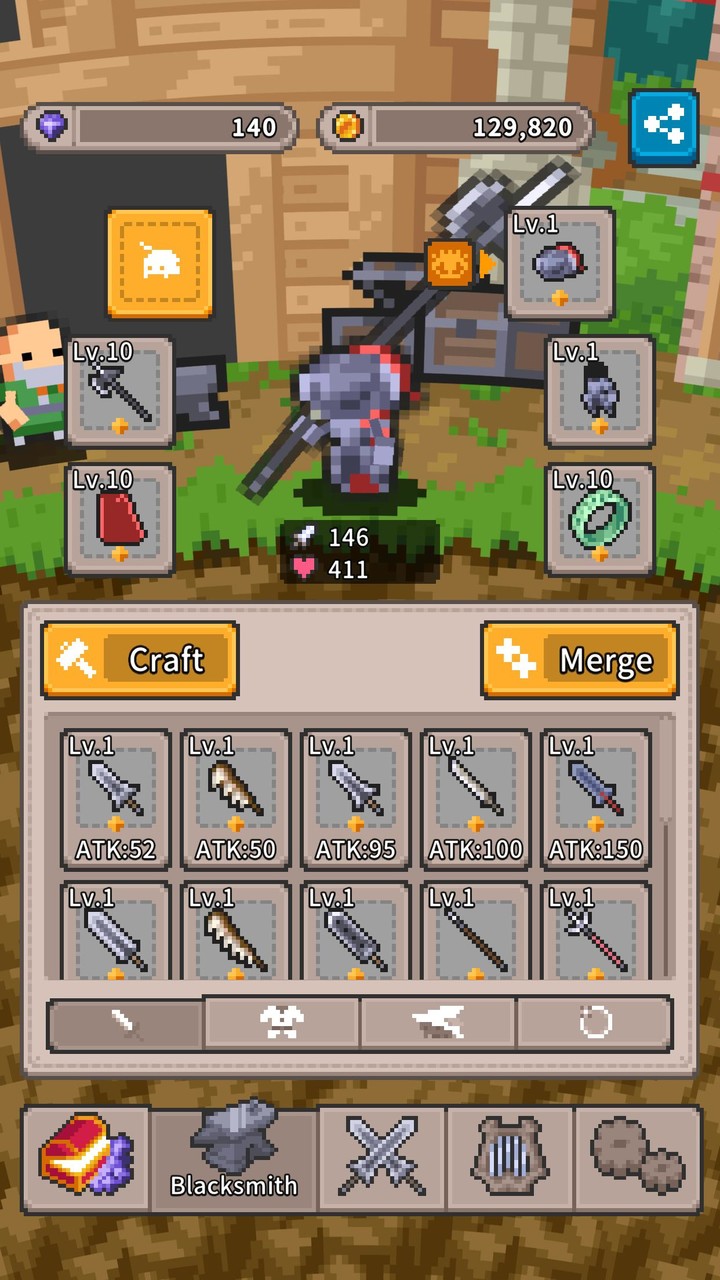
Task: Tap the orange arrow beside the skill icon
Action: pyautogui.click(x=487, y=263)
